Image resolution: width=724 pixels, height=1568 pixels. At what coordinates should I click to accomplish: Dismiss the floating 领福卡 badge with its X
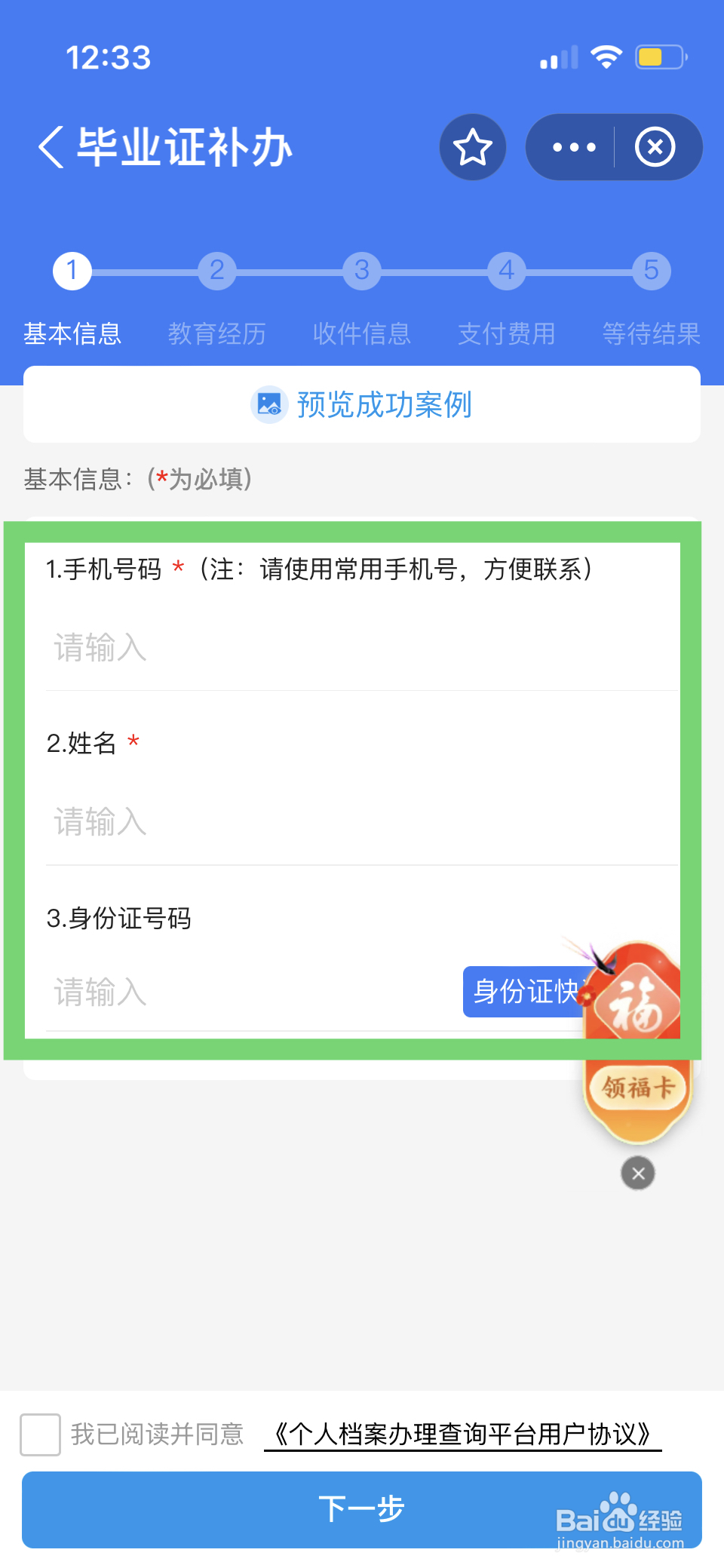638,1173
